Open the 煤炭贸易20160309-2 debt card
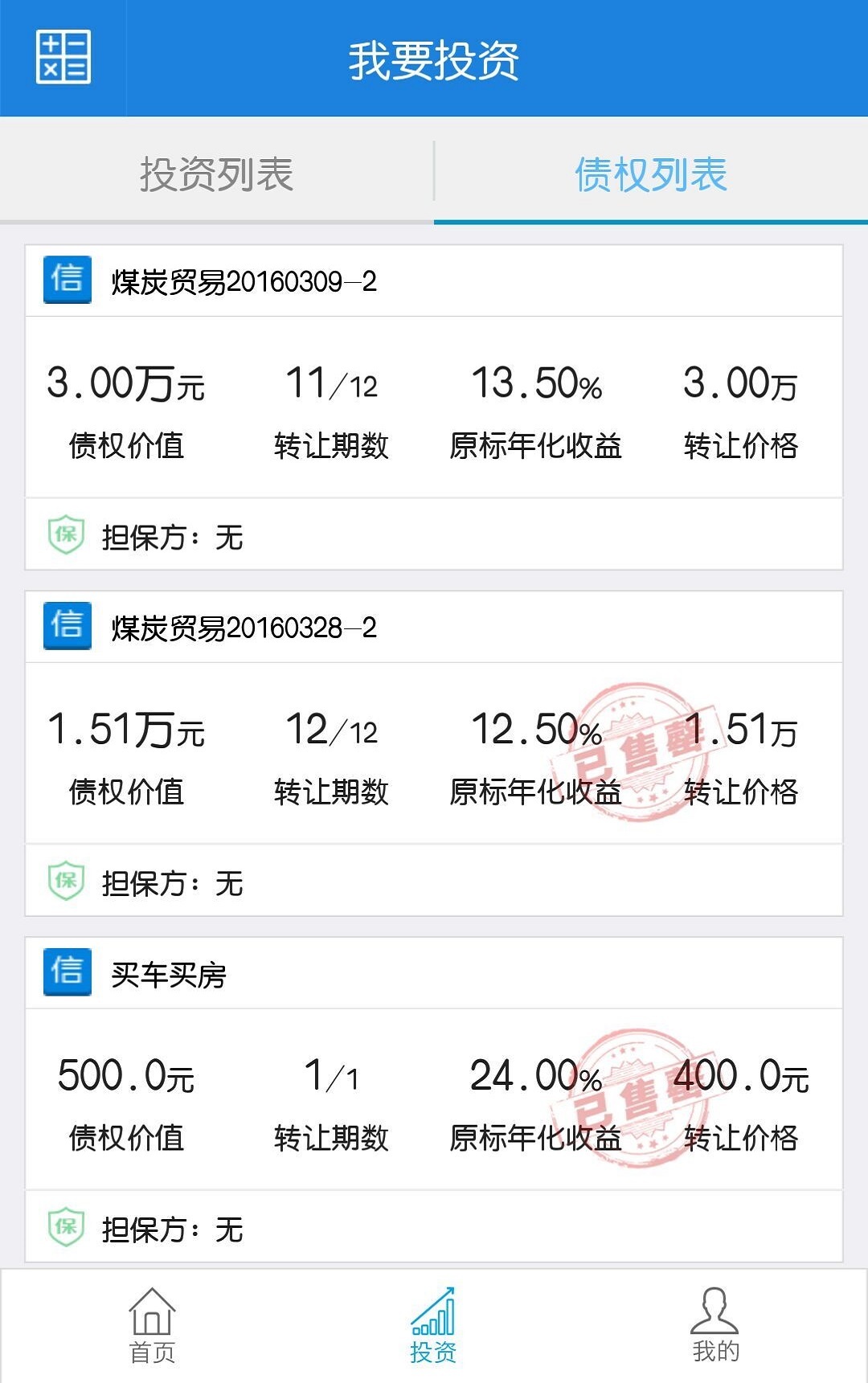This screenshot has height=1383, width=868. (x=434, y=407)
